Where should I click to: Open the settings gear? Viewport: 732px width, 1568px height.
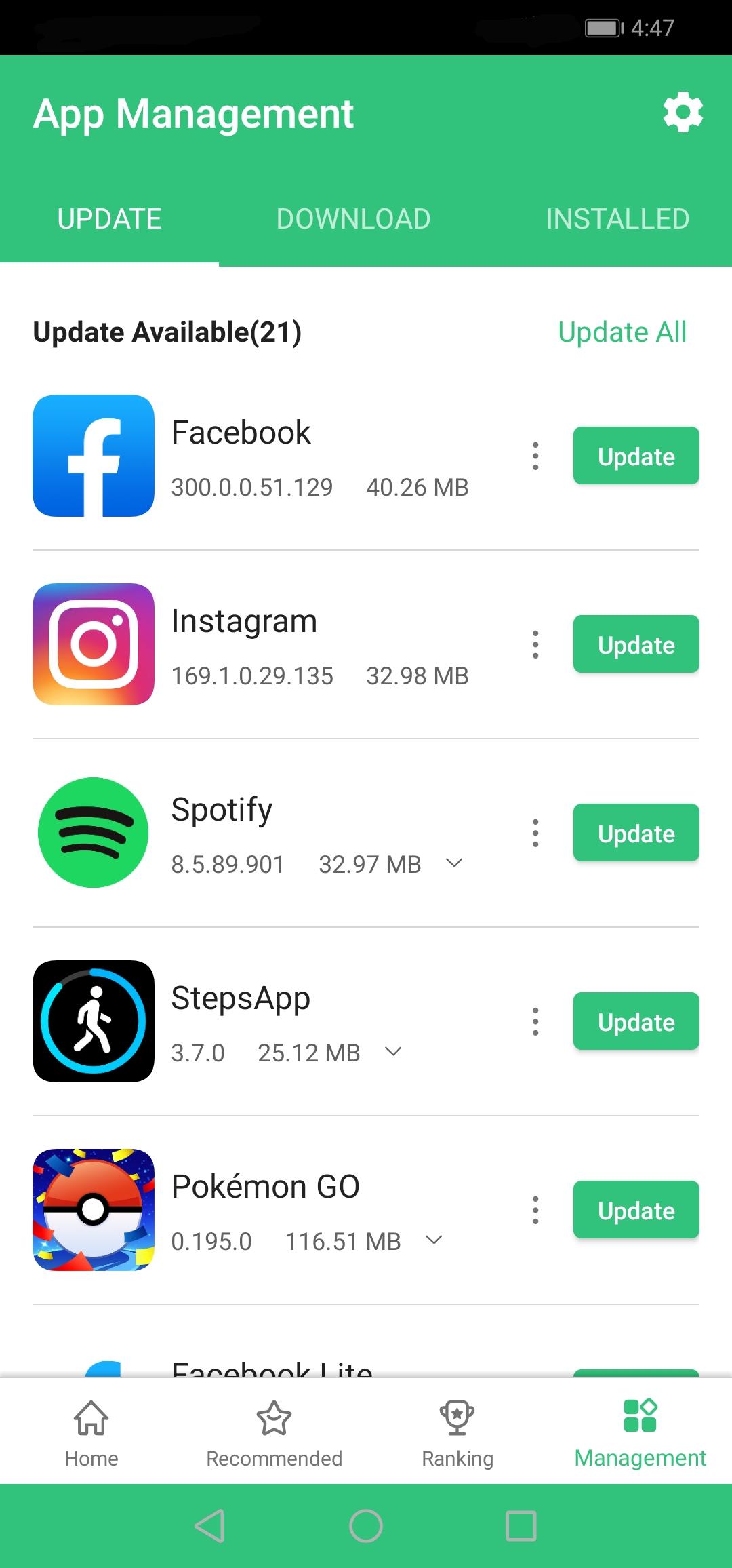(x=683, y=112)
